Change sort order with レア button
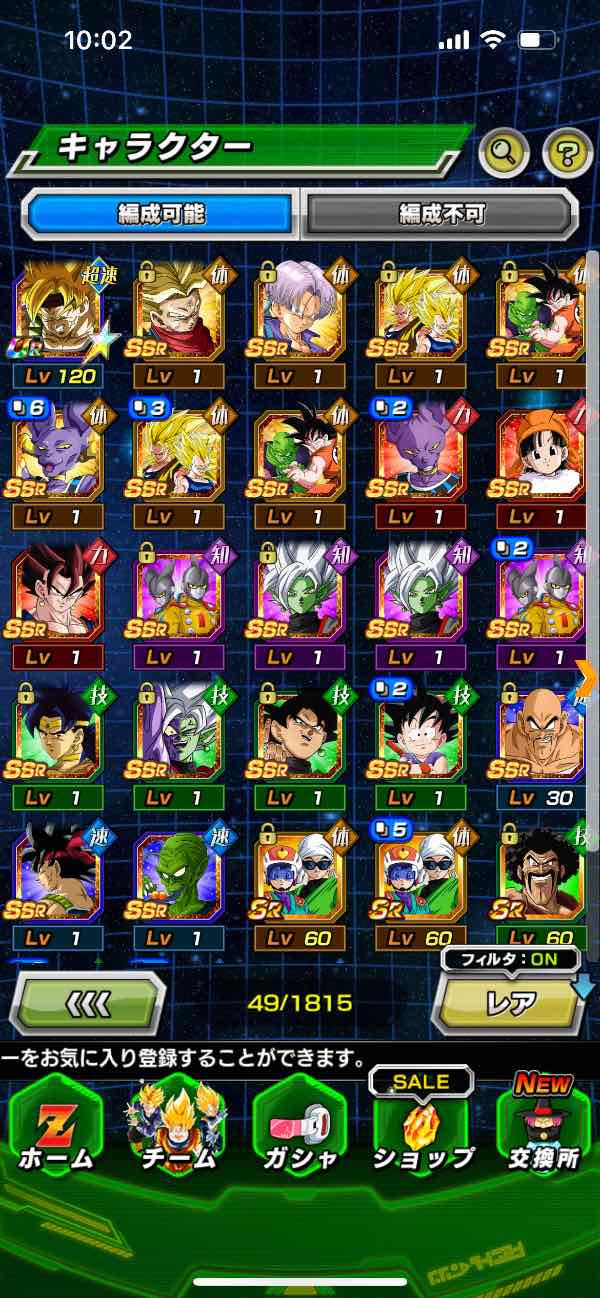The image size is (600, 1298). pos(510,1001)
